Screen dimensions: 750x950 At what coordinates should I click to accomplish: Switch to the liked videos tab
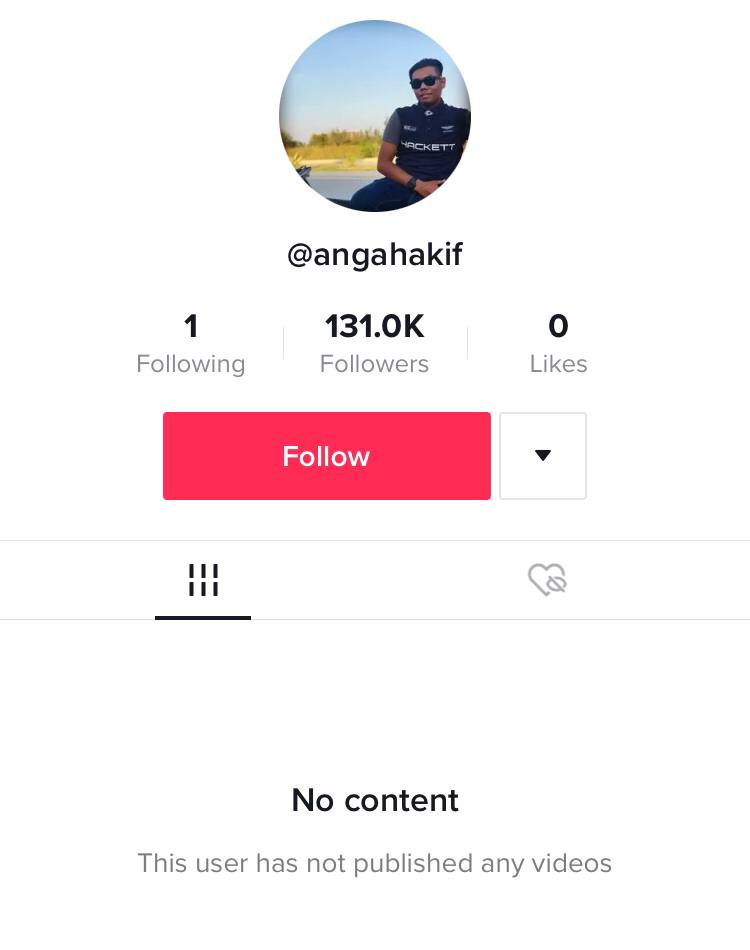(547, 580)
